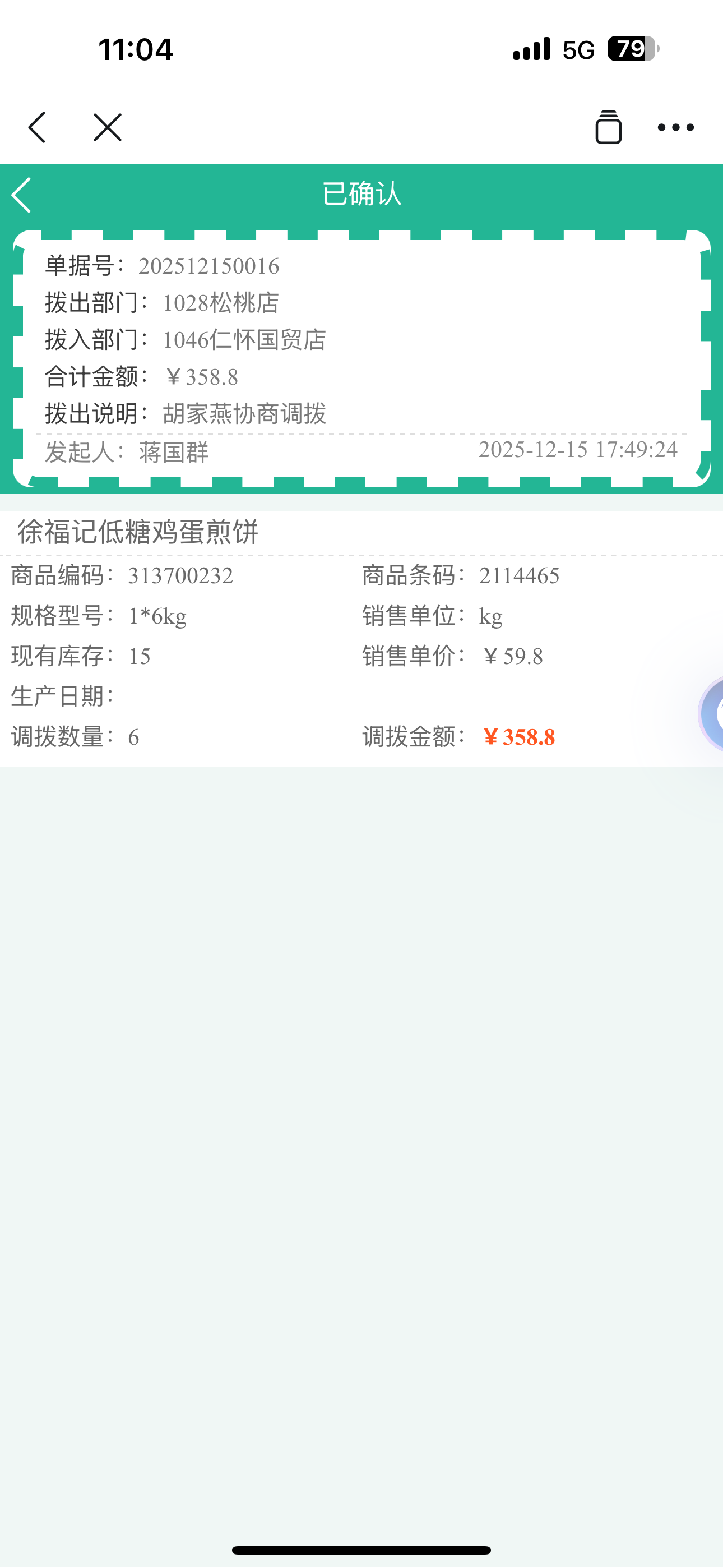Open the stacked windows icon

(x=608, y=127)
